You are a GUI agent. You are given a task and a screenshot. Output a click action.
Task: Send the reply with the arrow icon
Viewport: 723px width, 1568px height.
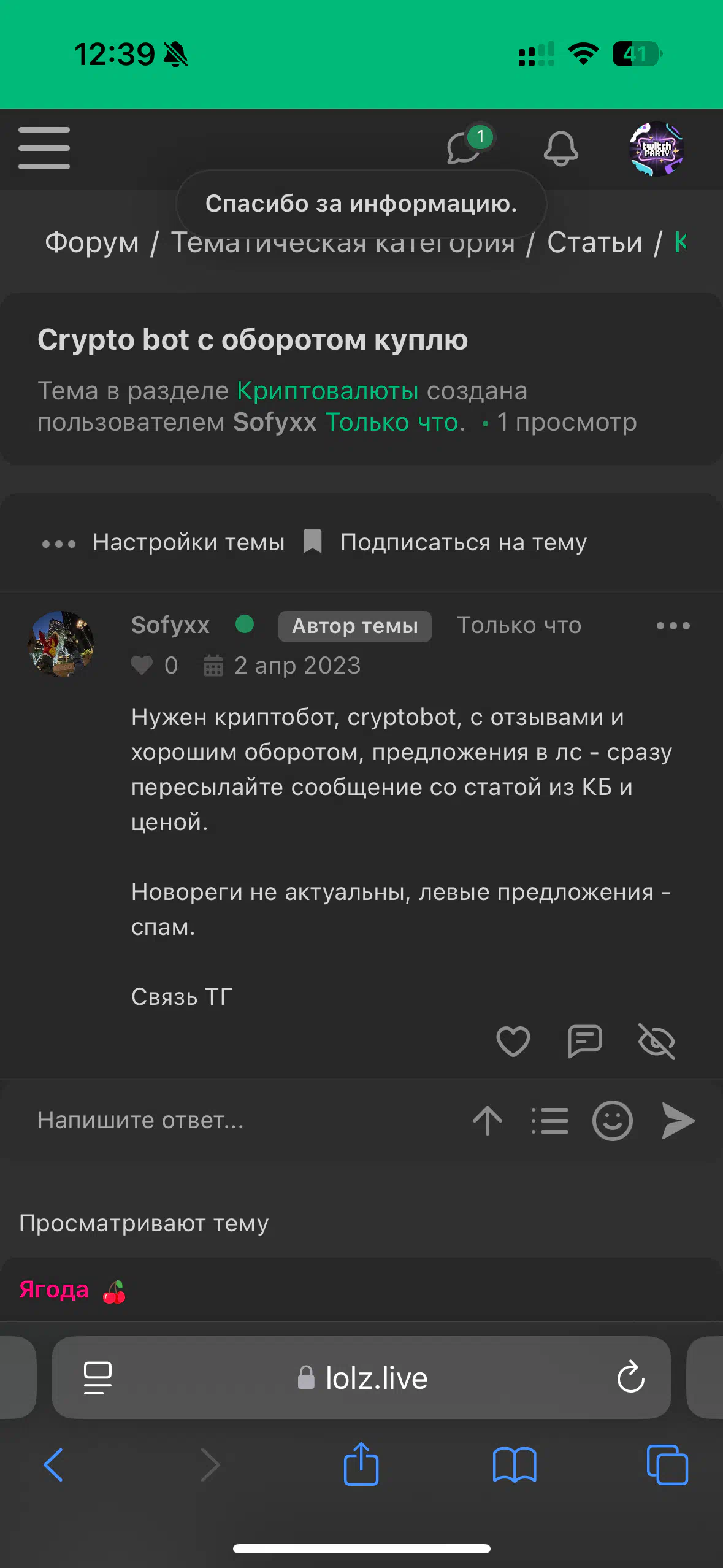click(678, 1121)
